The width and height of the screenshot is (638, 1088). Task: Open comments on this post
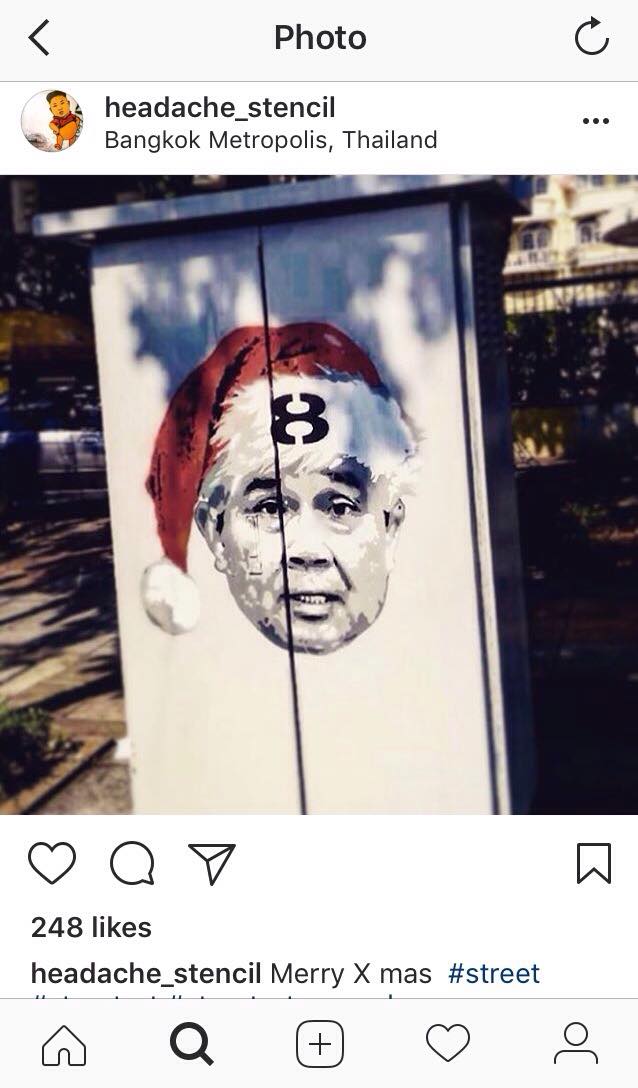[x=132, y=864]
